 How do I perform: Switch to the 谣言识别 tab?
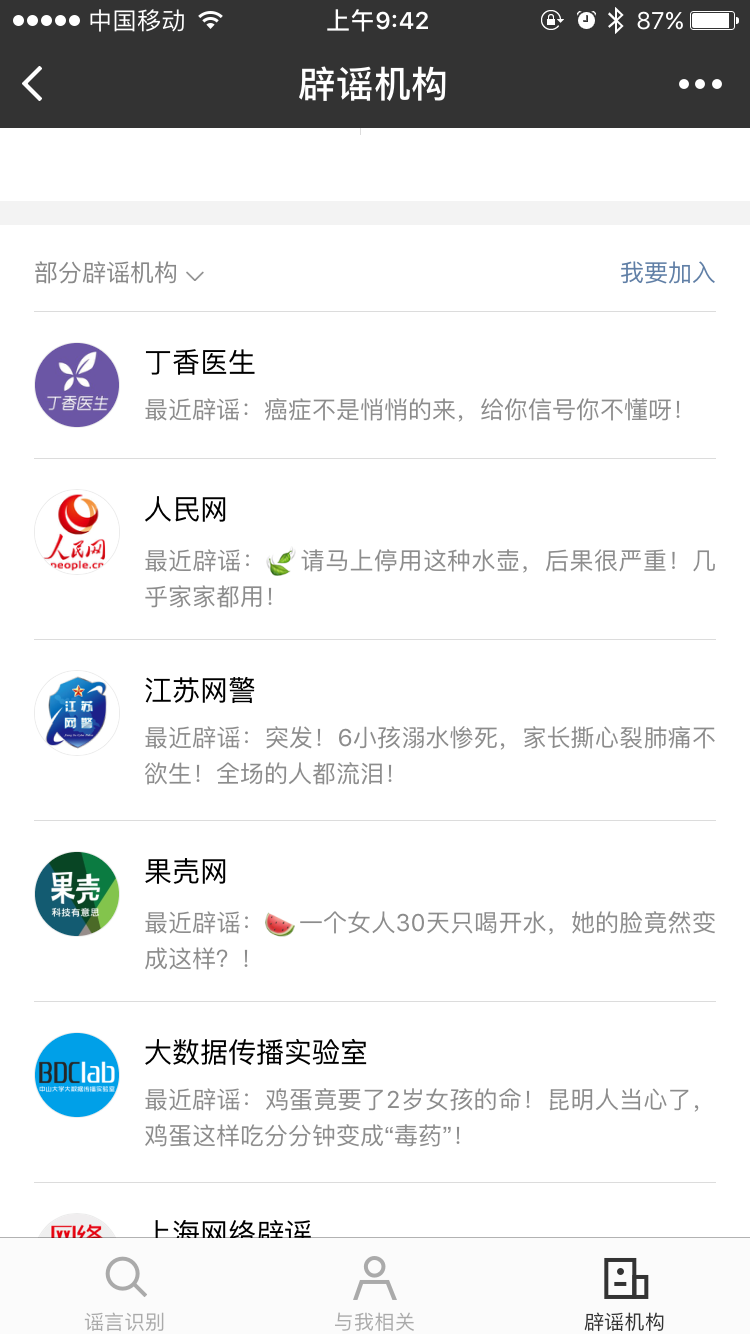point(125,1293)
